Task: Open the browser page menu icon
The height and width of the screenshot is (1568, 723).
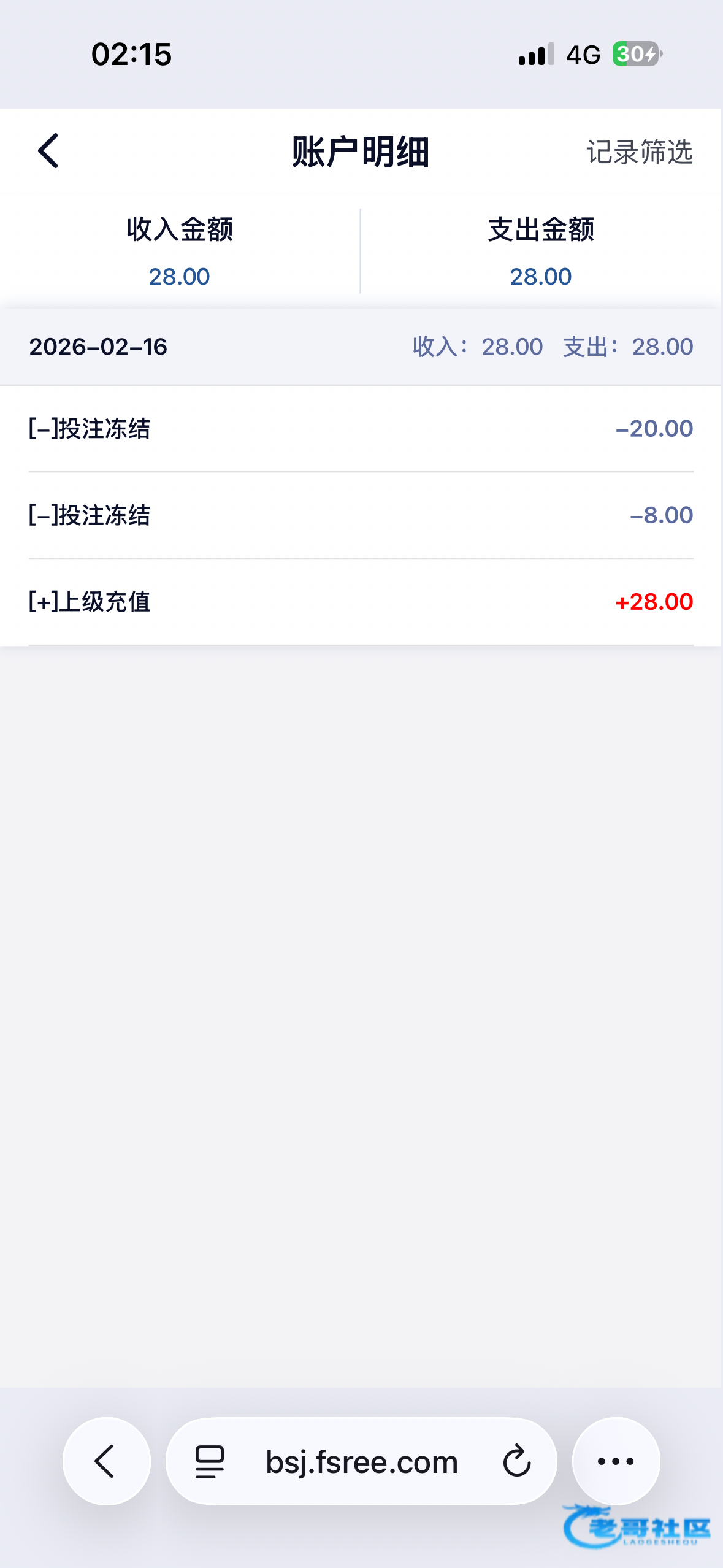Action: (210, 1462)
